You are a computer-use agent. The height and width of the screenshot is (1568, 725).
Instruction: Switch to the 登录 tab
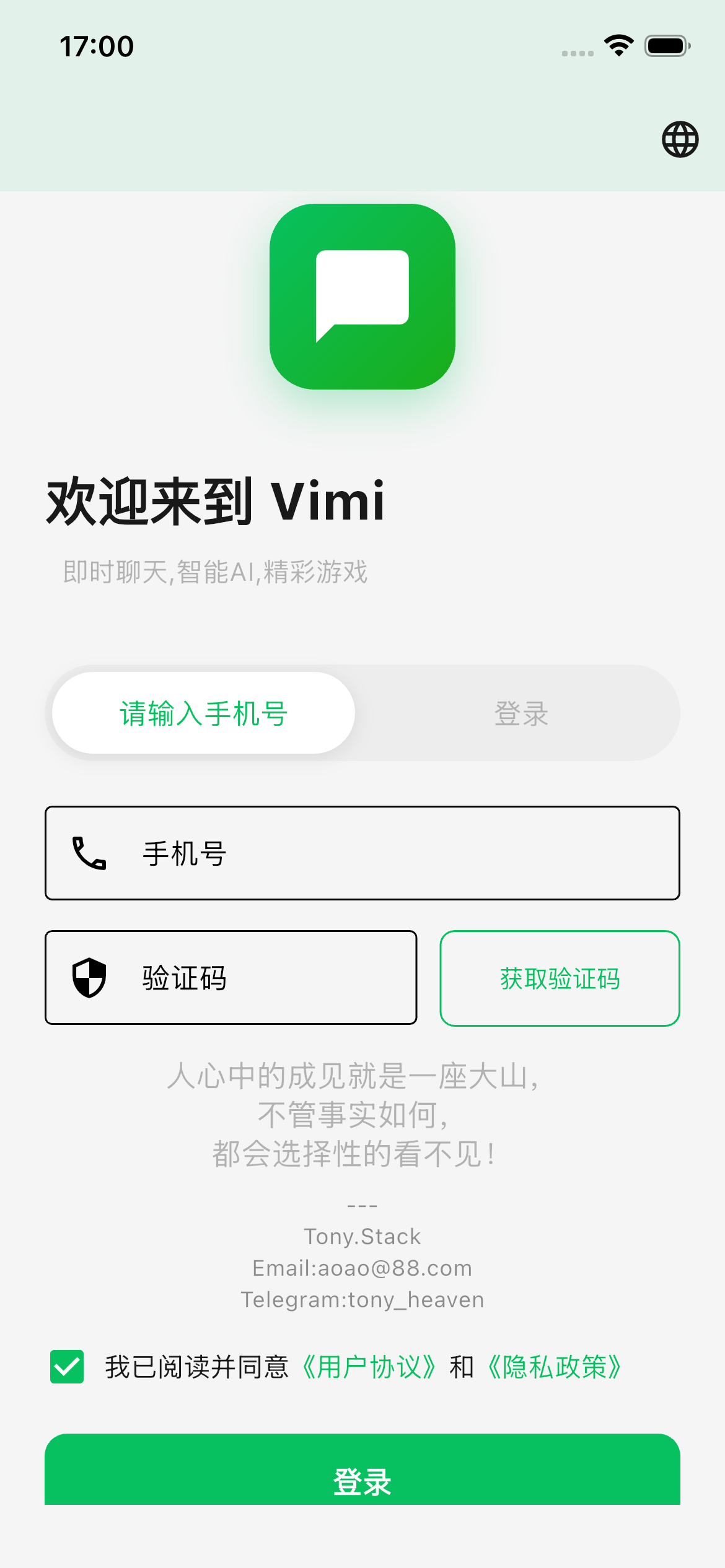pos(521,713)
